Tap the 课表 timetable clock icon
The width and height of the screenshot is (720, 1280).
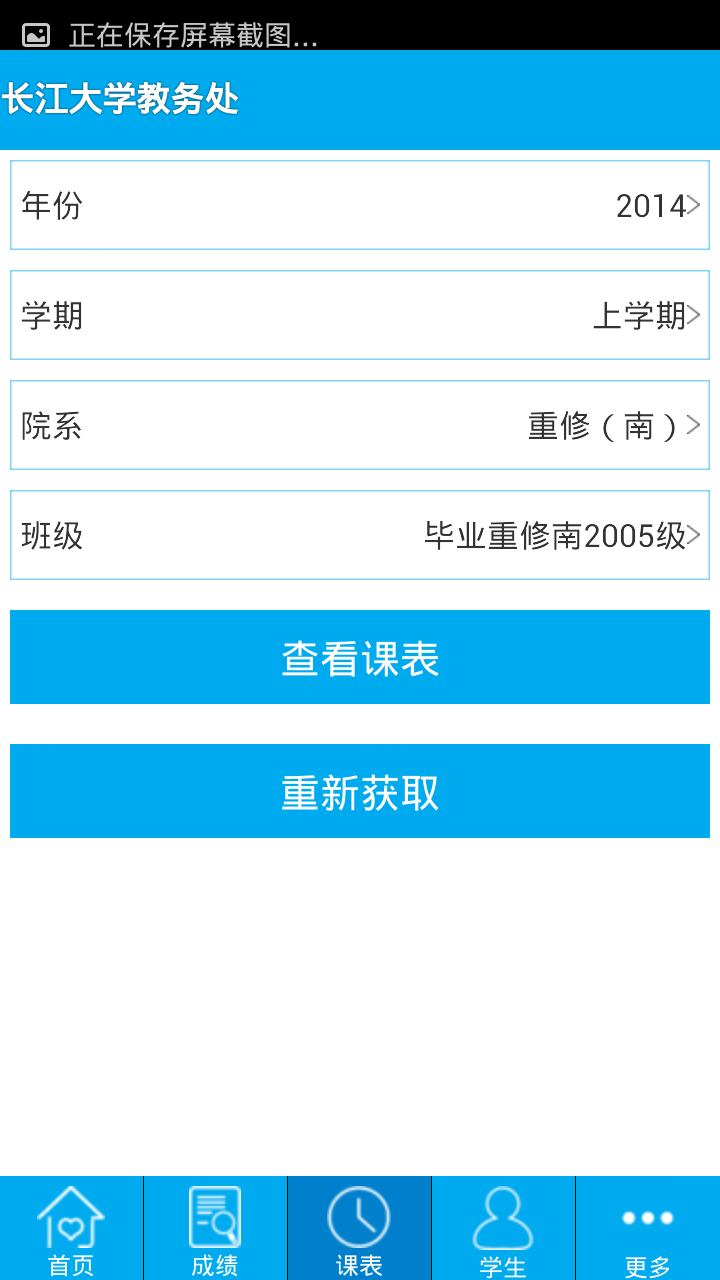[359, 1216]
